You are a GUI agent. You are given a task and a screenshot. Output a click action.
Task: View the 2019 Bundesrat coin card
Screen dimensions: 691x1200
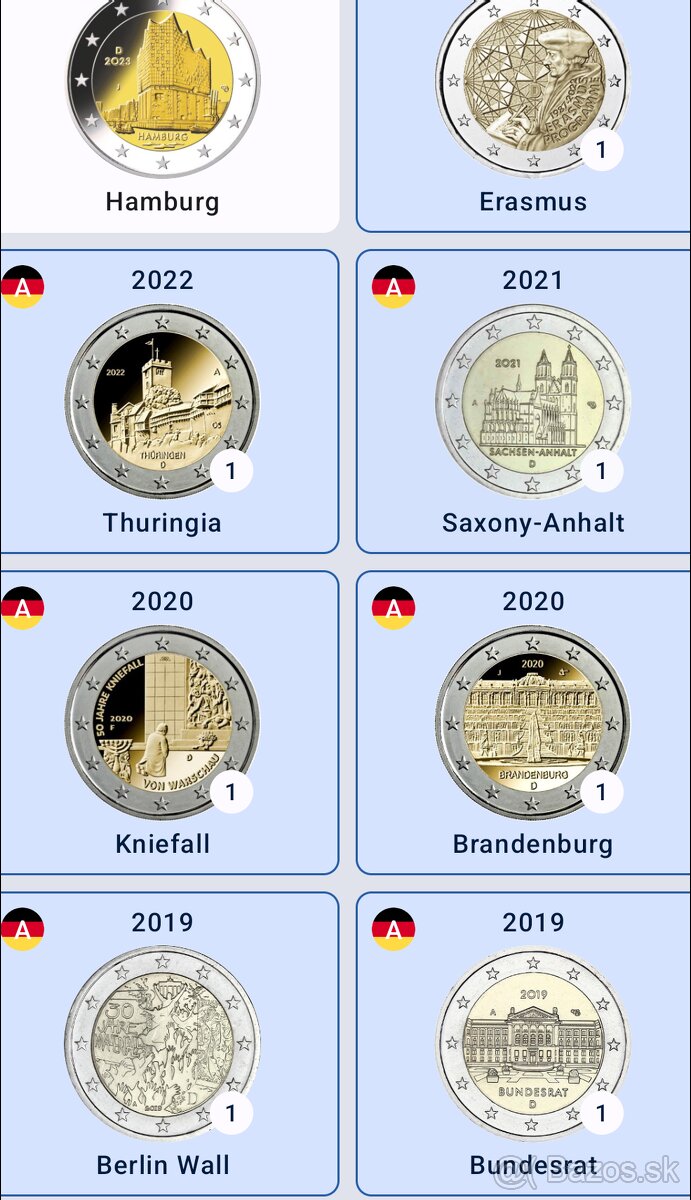(532, 1045)
